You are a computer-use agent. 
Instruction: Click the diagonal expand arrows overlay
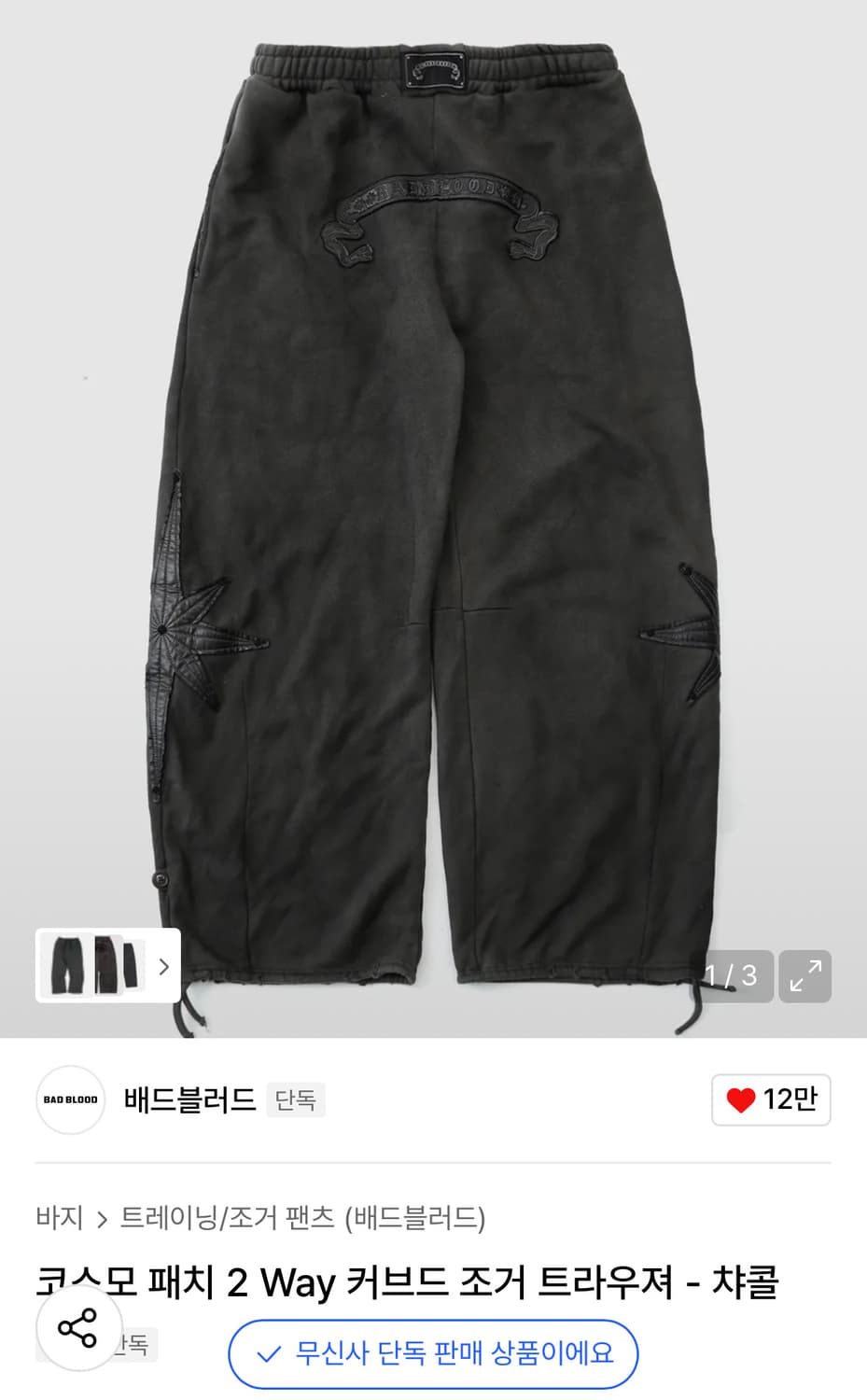(x=804, y=976)
